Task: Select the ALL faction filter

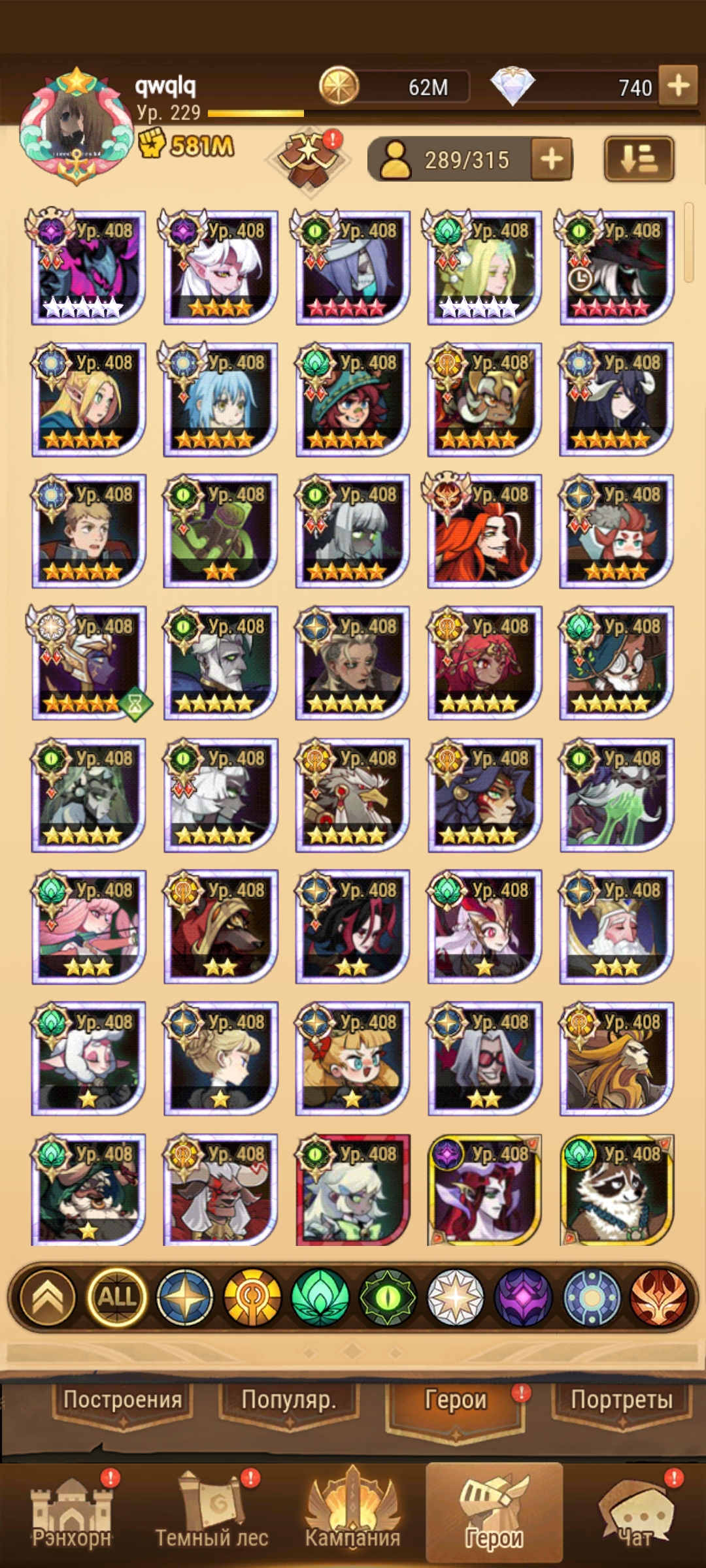Action: 117,1297
